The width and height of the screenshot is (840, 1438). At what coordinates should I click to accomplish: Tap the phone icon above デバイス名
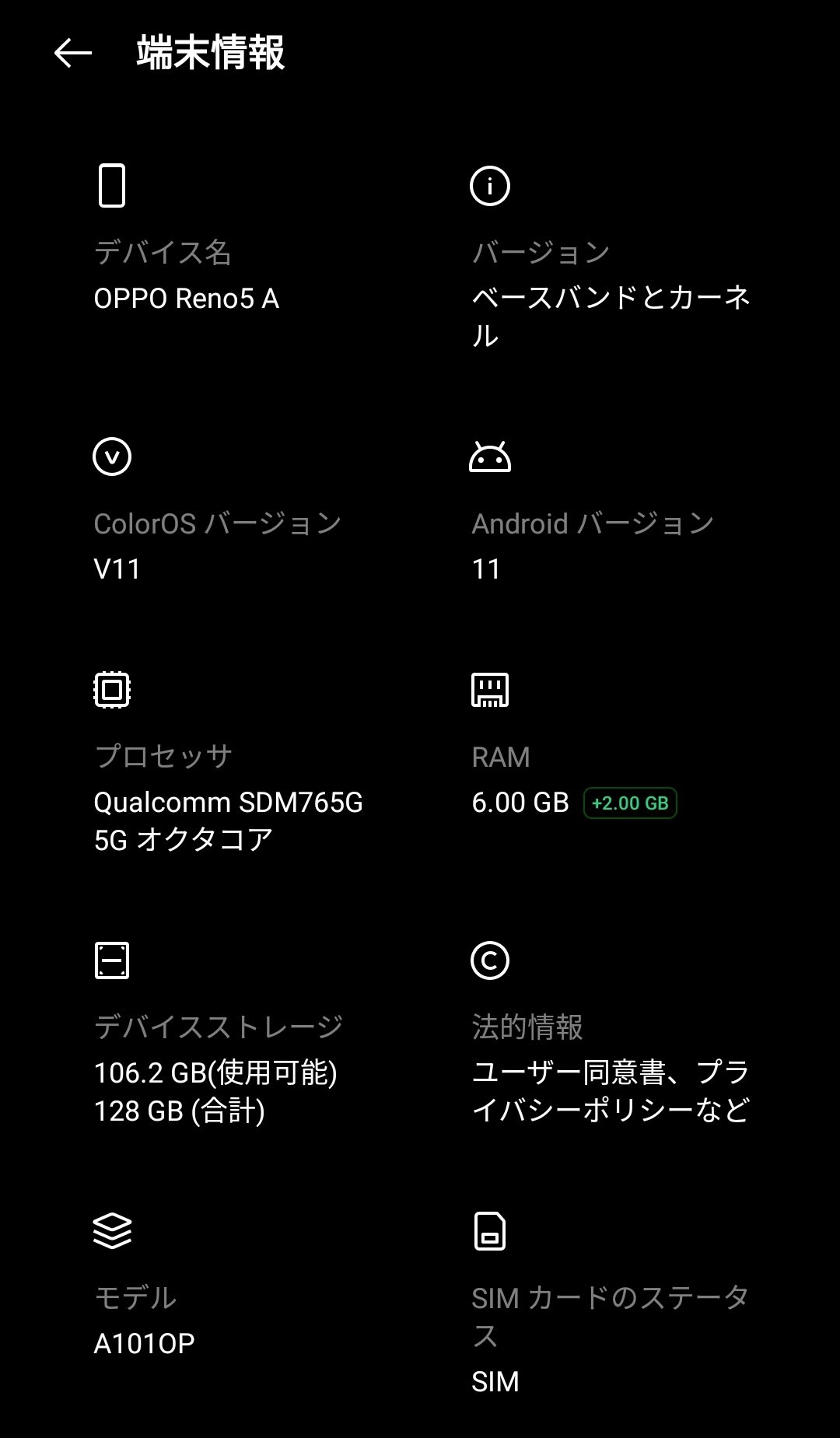tap(113, 185)
